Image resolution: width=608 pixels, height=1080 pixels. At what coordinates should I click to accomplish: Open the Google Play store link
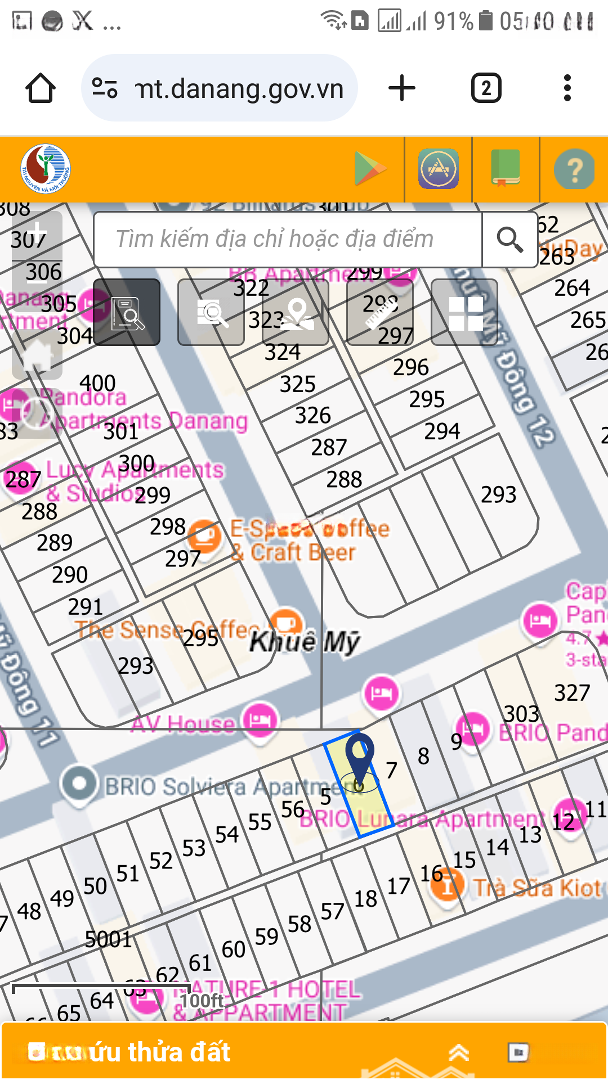371,169
